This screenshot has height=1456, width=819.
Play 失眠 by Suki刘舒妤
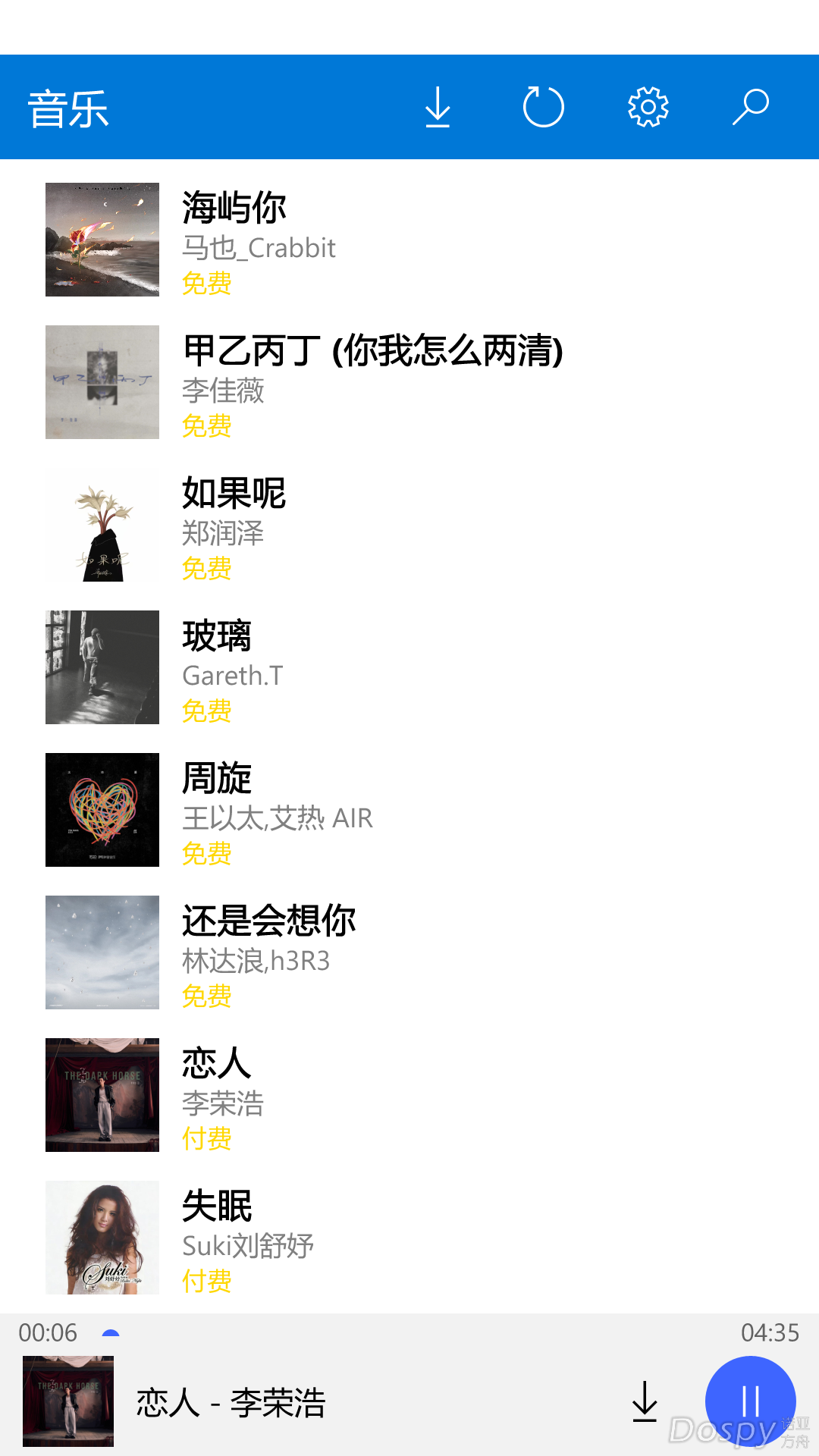click(x=409, y=1238)
